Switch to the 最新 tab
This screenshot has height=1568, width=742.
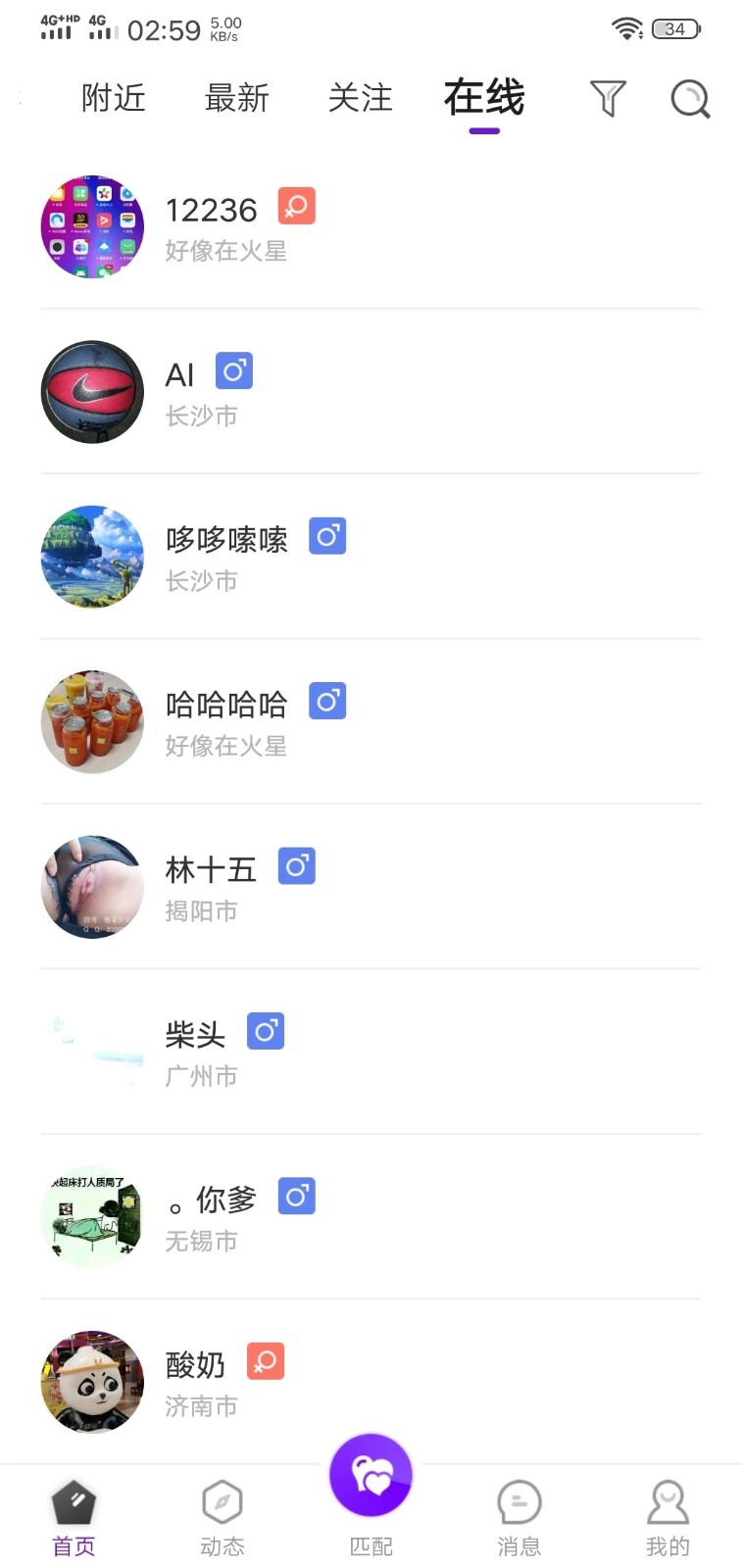pyautogui.click(x=236, y=98)
